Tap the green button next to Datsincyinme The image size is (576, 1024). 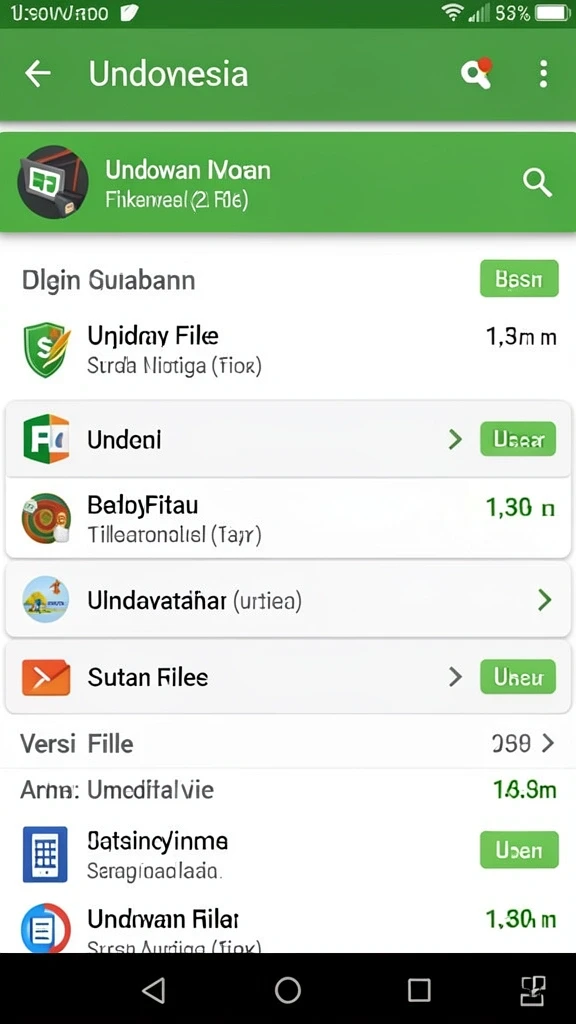point(519,850)
